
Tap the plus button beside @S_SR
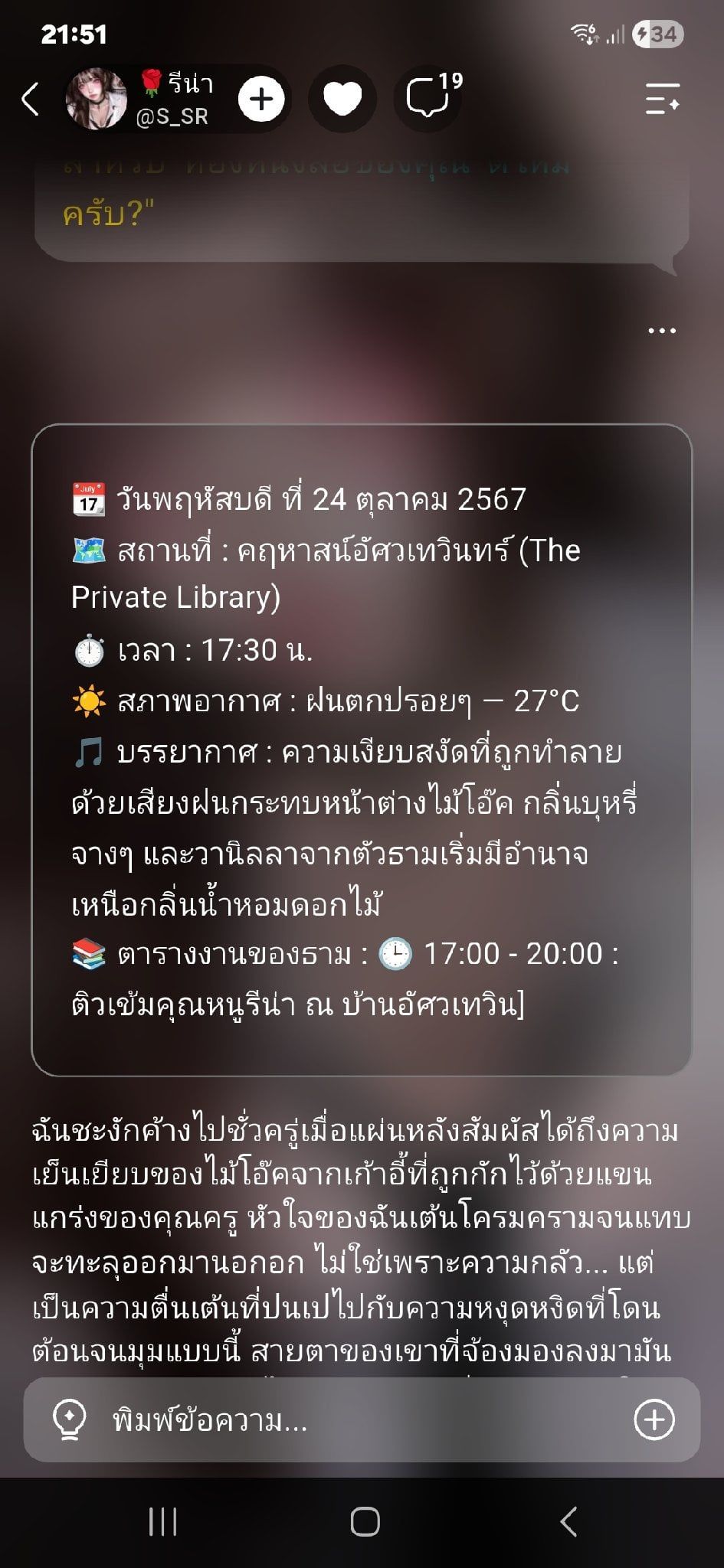click(261, 100)
